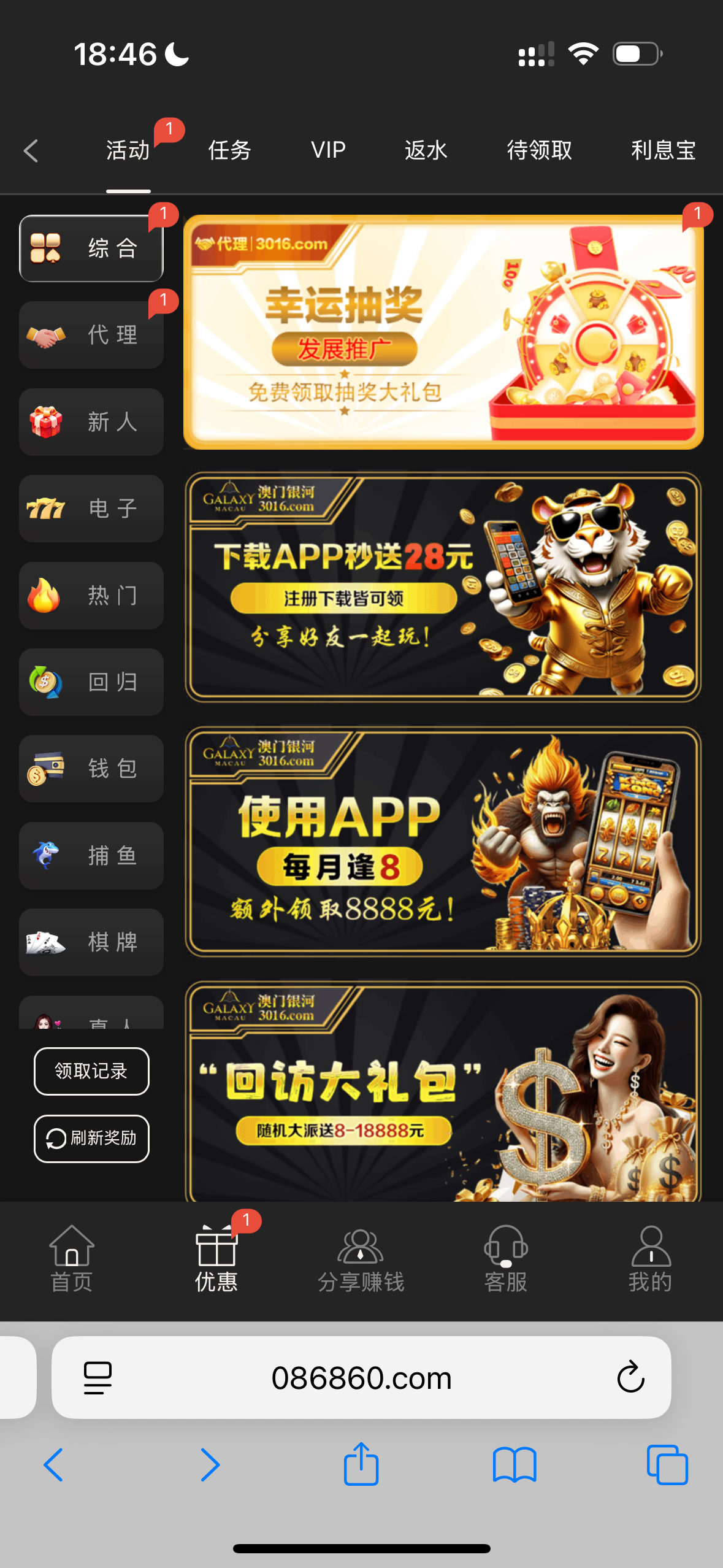This screenshot has height=1568, width=723.
Task: Open the 钱包 category
Action: click(91, 769)
